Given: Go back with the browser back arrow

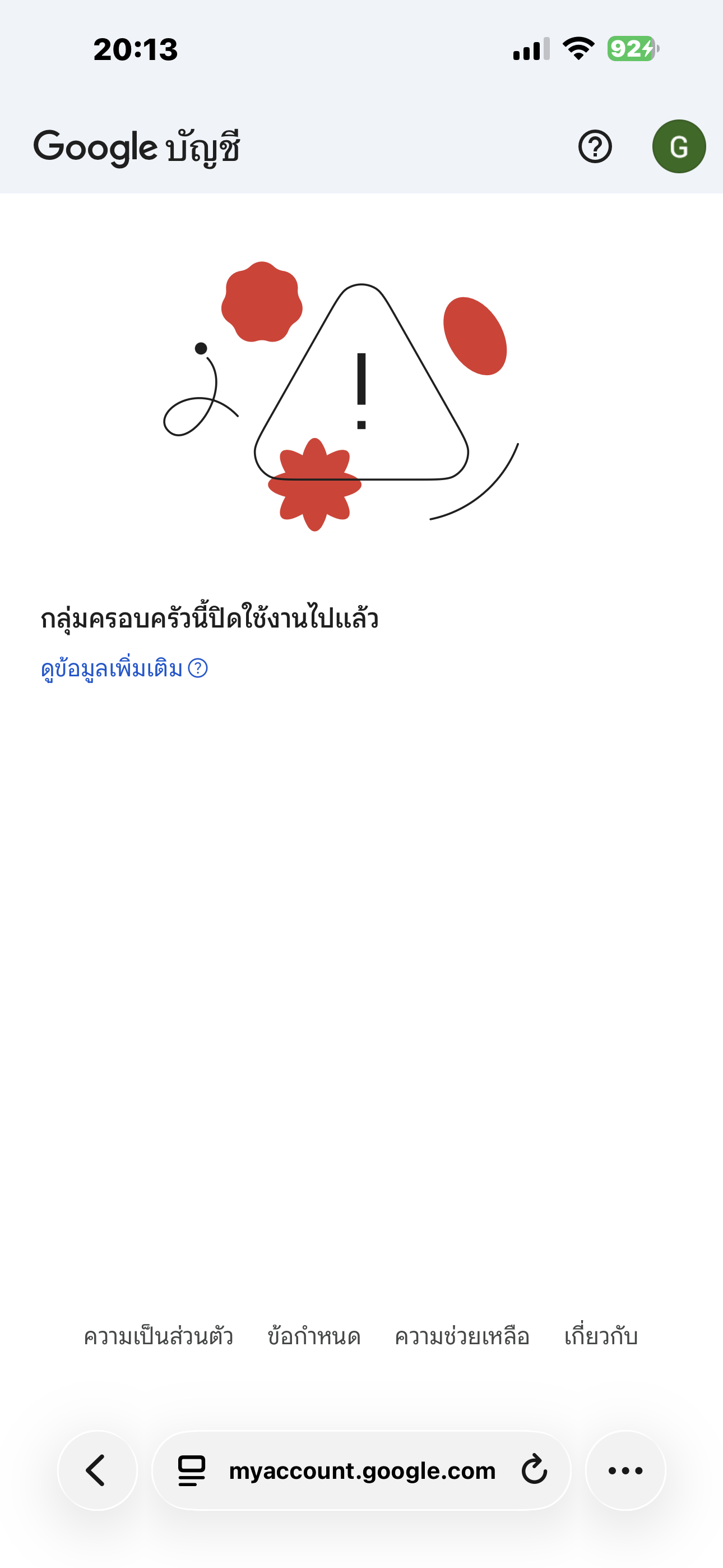Looking at the screenshot, I should click(x=98, y=1470).
